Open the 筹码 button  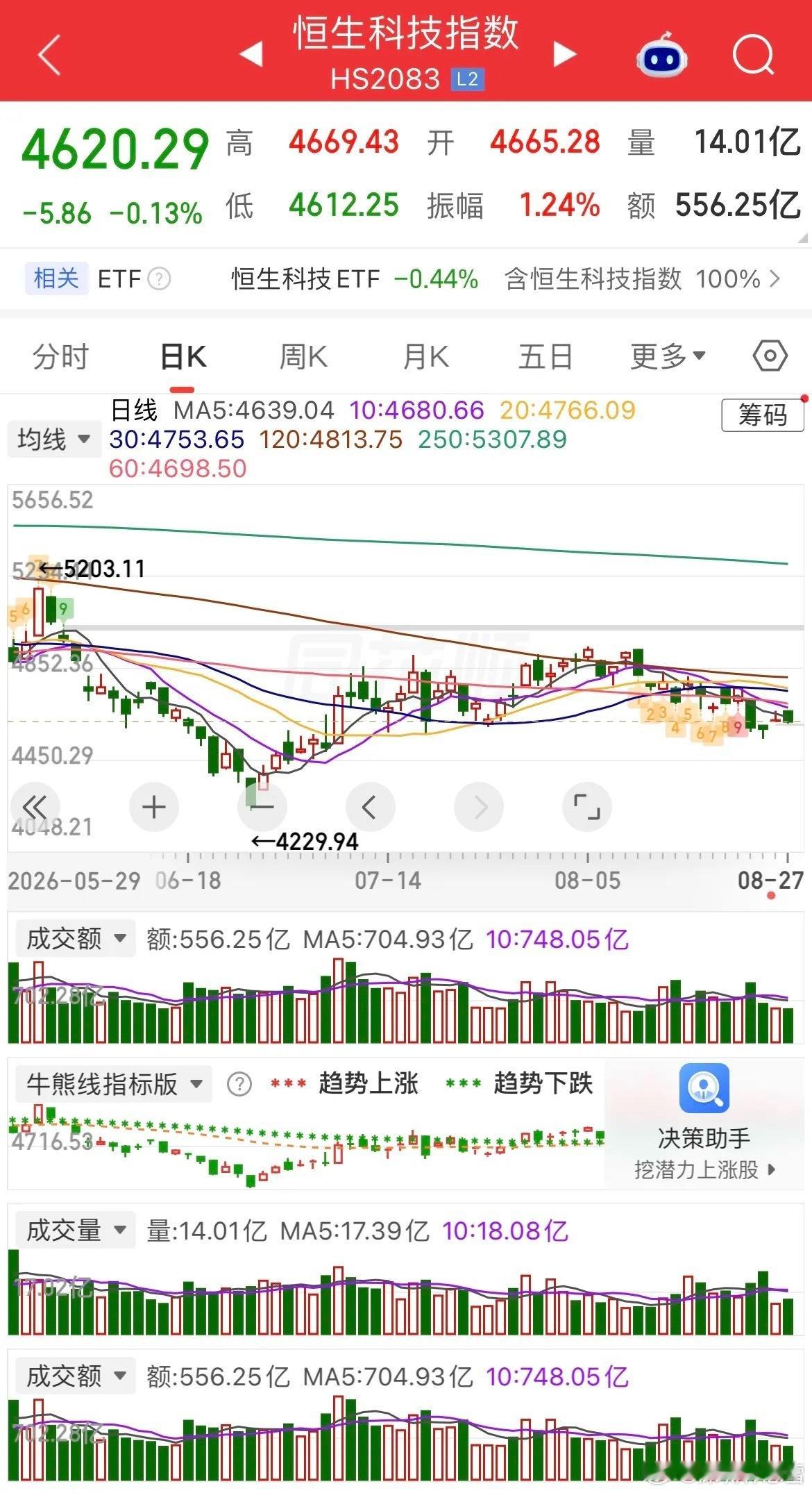763,415
